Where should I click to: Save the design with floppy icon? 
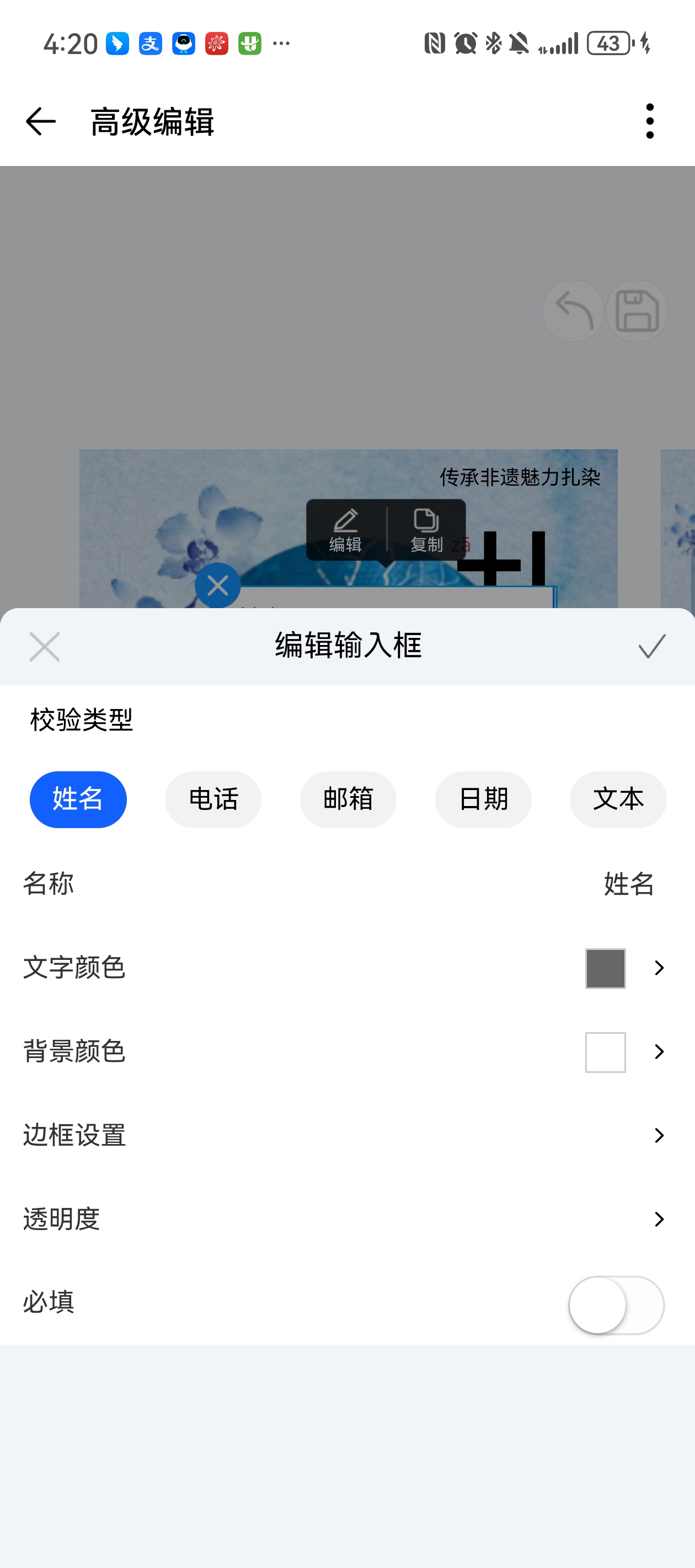(637, 311)
